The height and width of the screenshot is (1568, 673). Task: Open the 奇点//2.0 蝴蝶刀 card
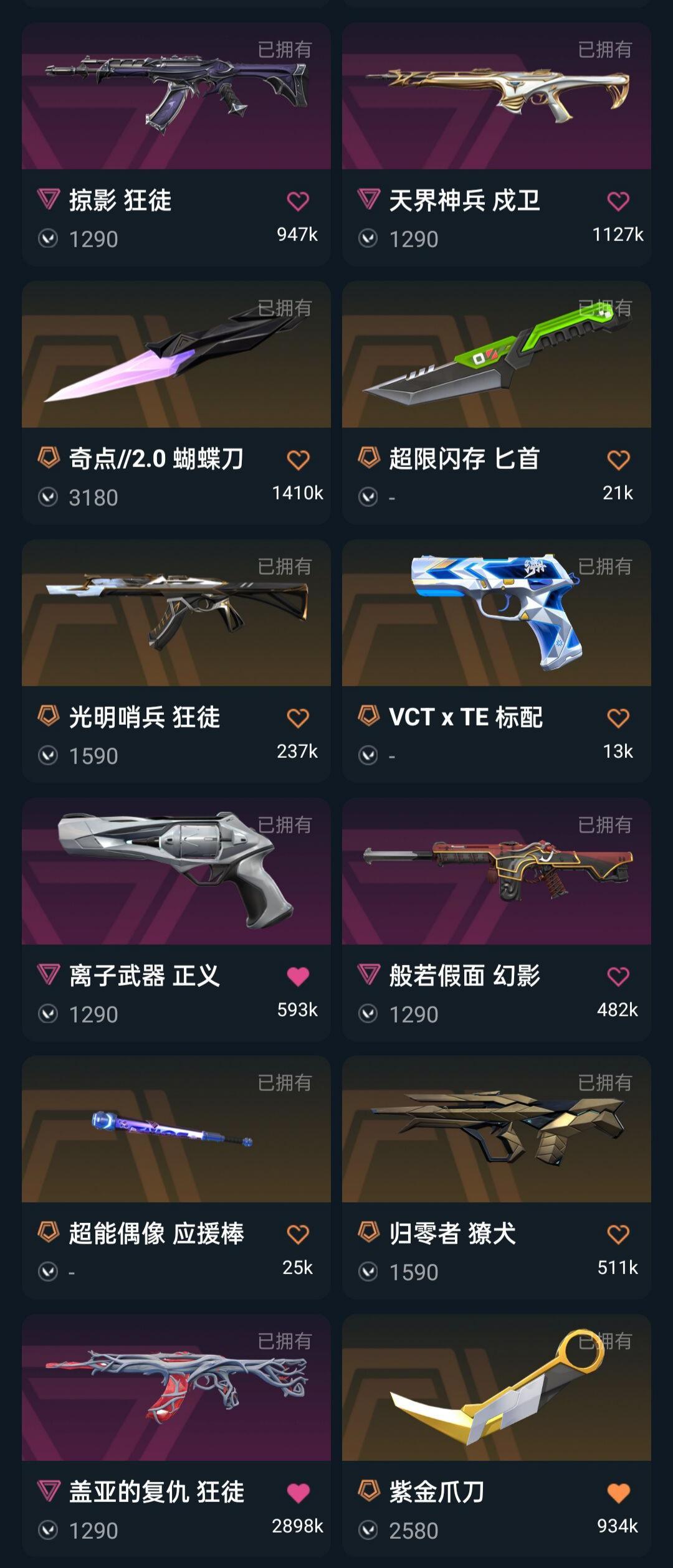(x=176, y=403)
